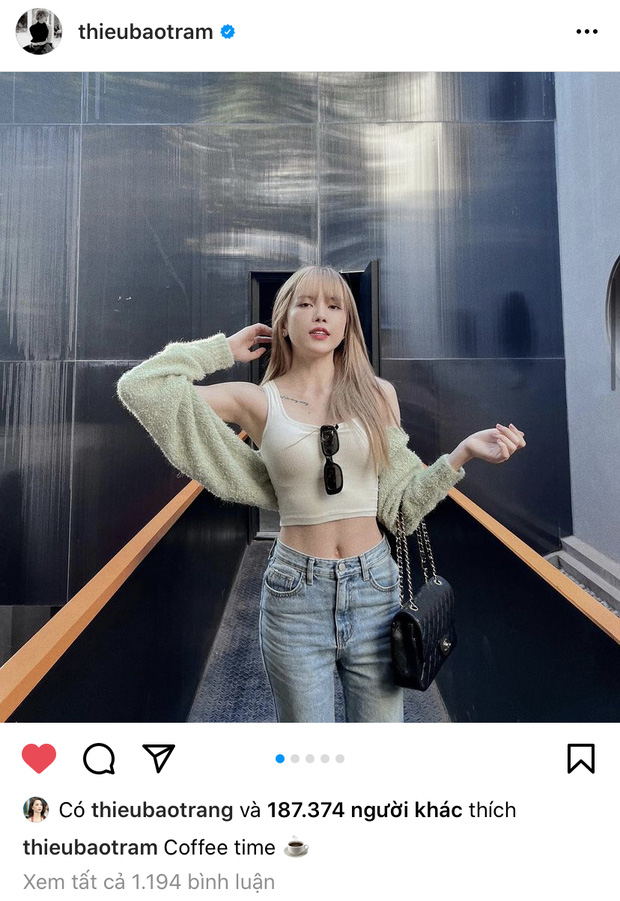Open the thieubaotram username at top

pyautogui.click(x=145, y=32)
